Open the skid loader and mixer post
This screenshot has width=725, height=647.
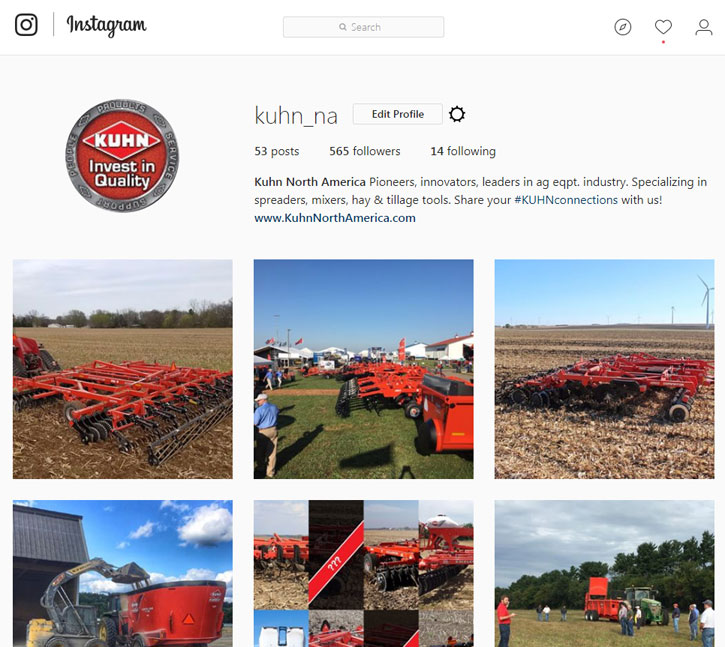pyautogui.click(x=123, y=573)
